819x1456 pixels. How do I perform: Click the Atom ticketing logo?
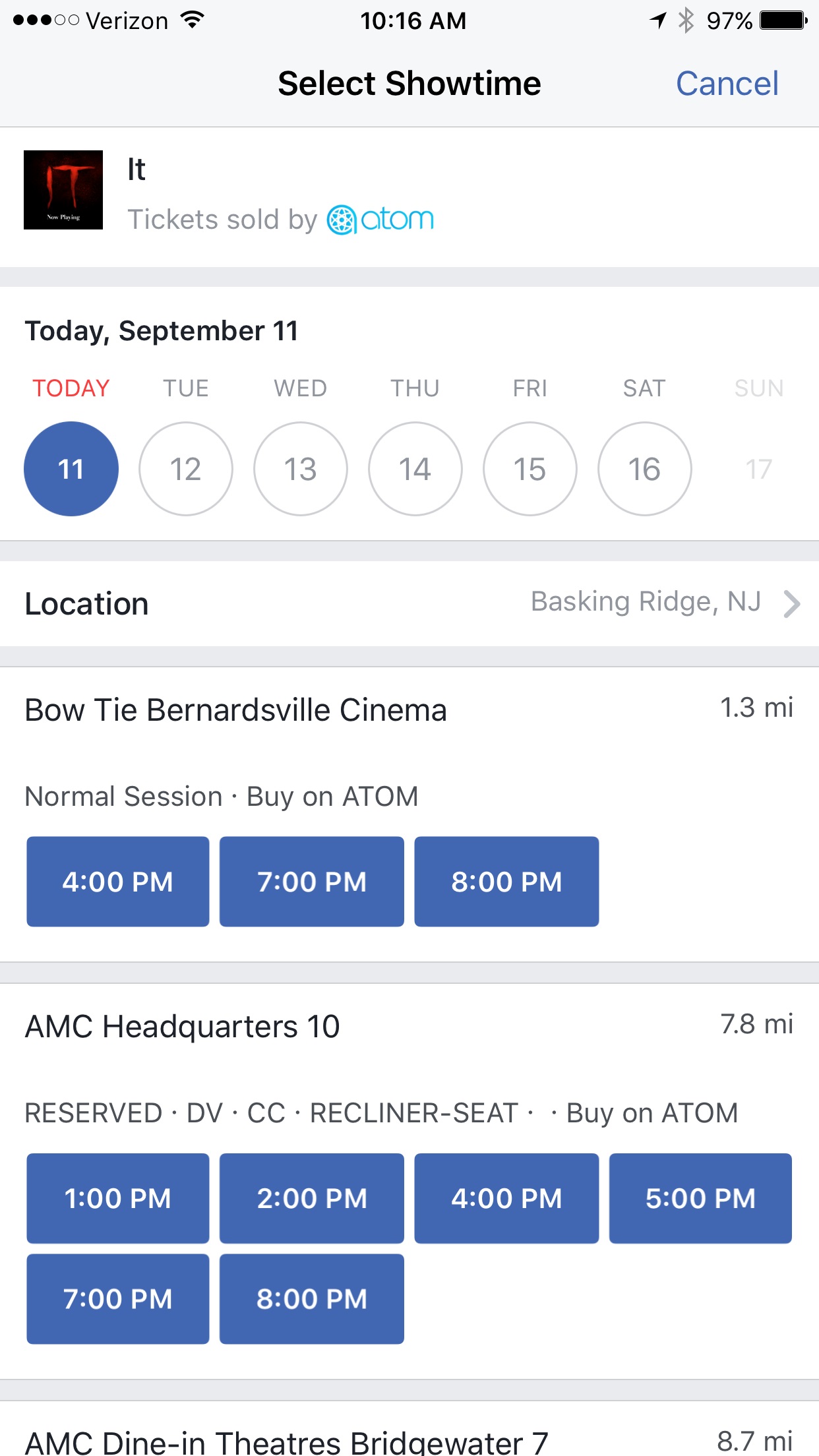(380, 219)
